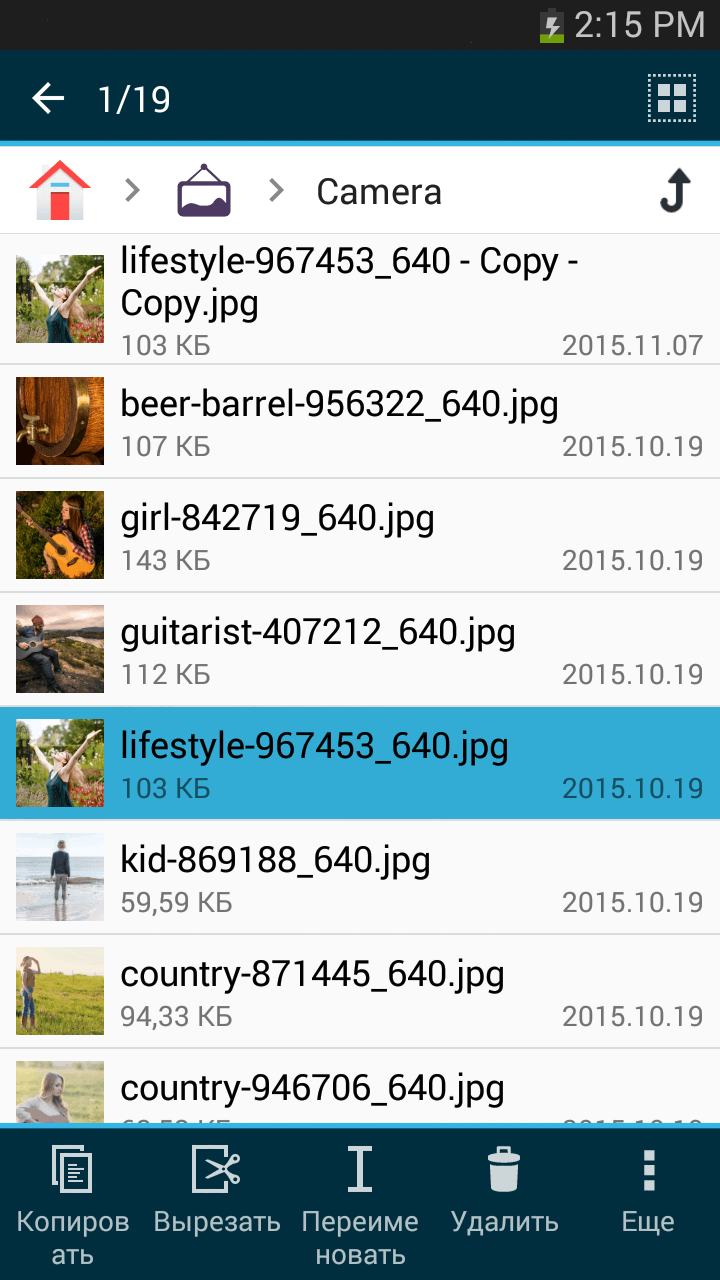Select beer-barrel-956322_640.jpg file
Image resolution: width=720 pixels, height=1280 pixels.
(360, 421)
